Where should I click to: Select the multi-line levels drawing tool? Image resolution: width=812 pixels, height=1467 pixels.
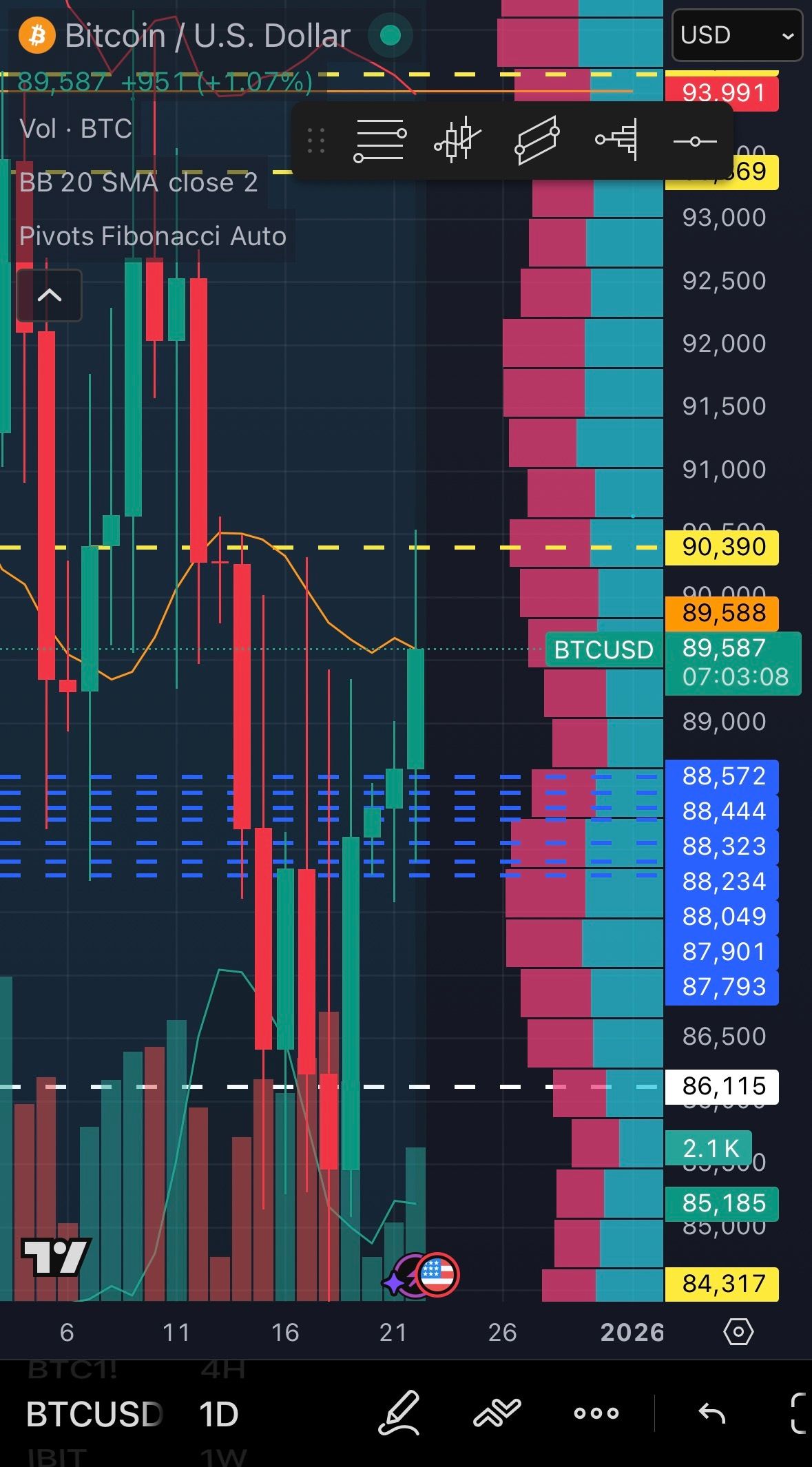(x=380, y=141)
